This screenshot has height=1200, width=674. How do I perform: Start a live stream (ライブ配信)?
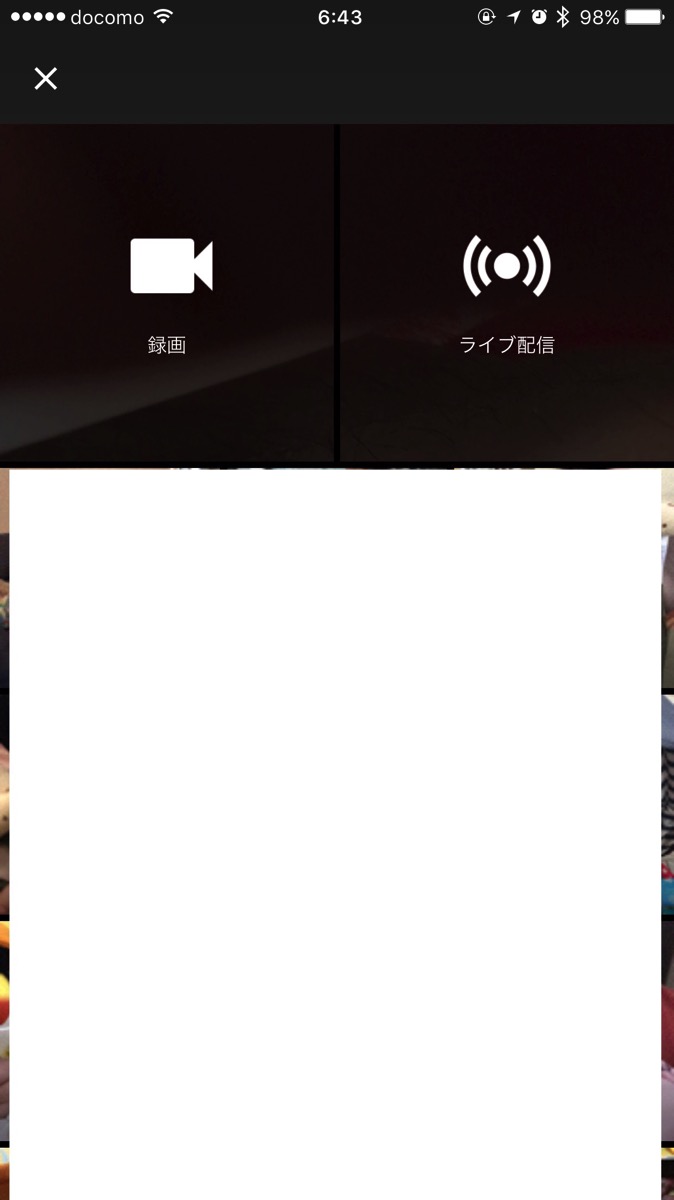point(506,290)
